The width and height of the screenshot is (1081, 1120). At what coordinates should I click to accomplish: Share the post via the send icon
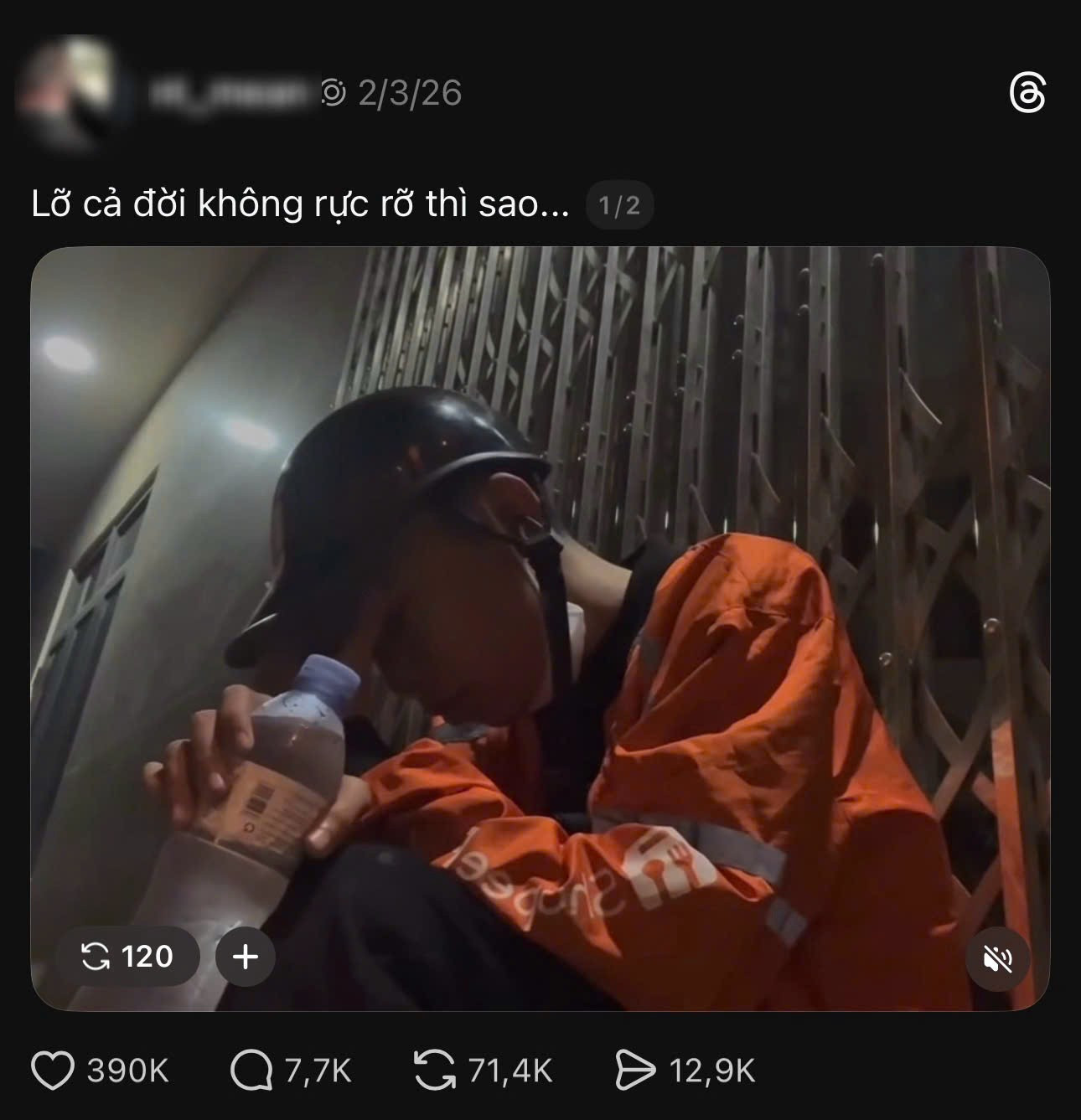635,1071
